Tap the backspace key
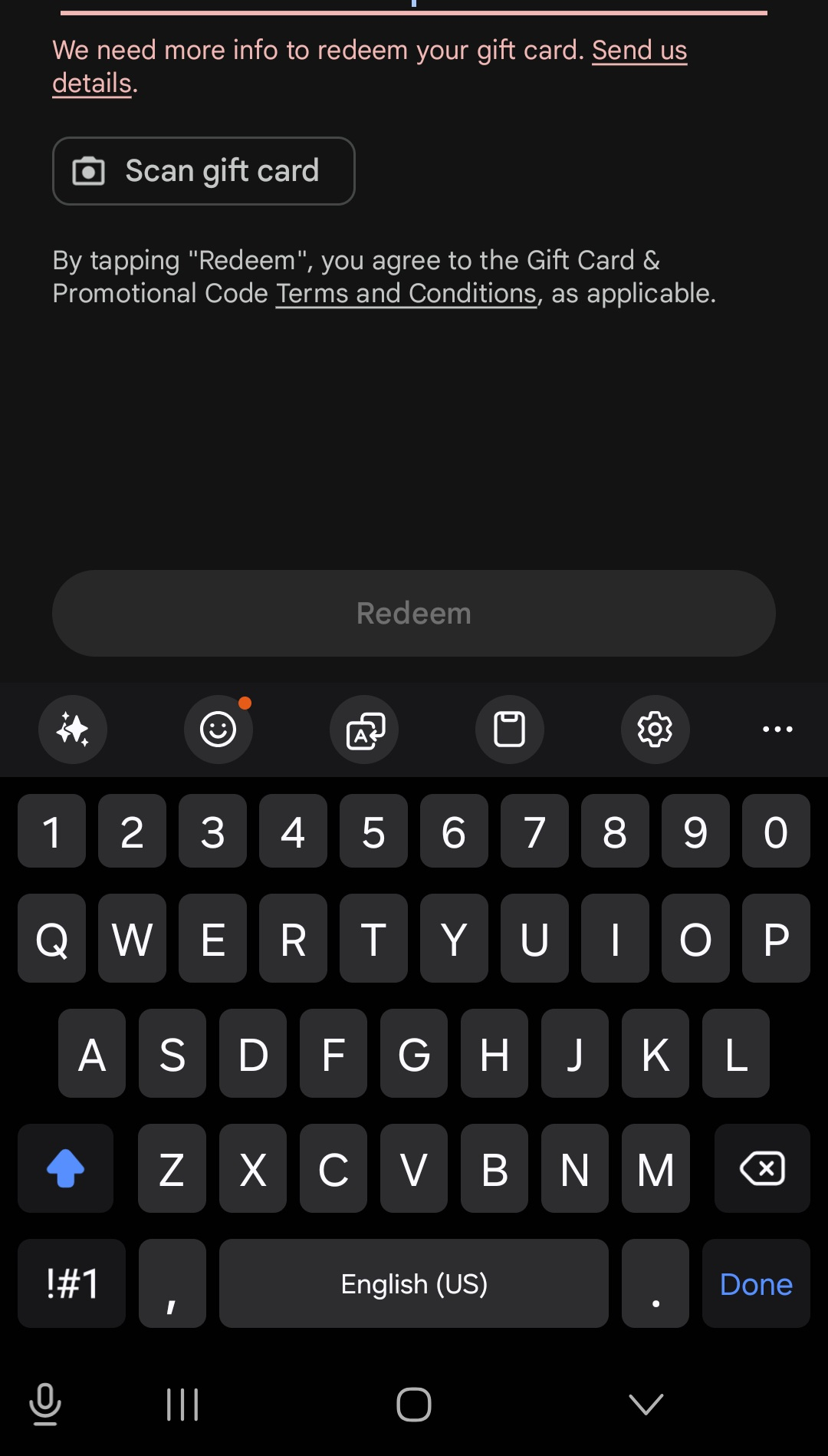828x1456 pixels. point(762,1168)
